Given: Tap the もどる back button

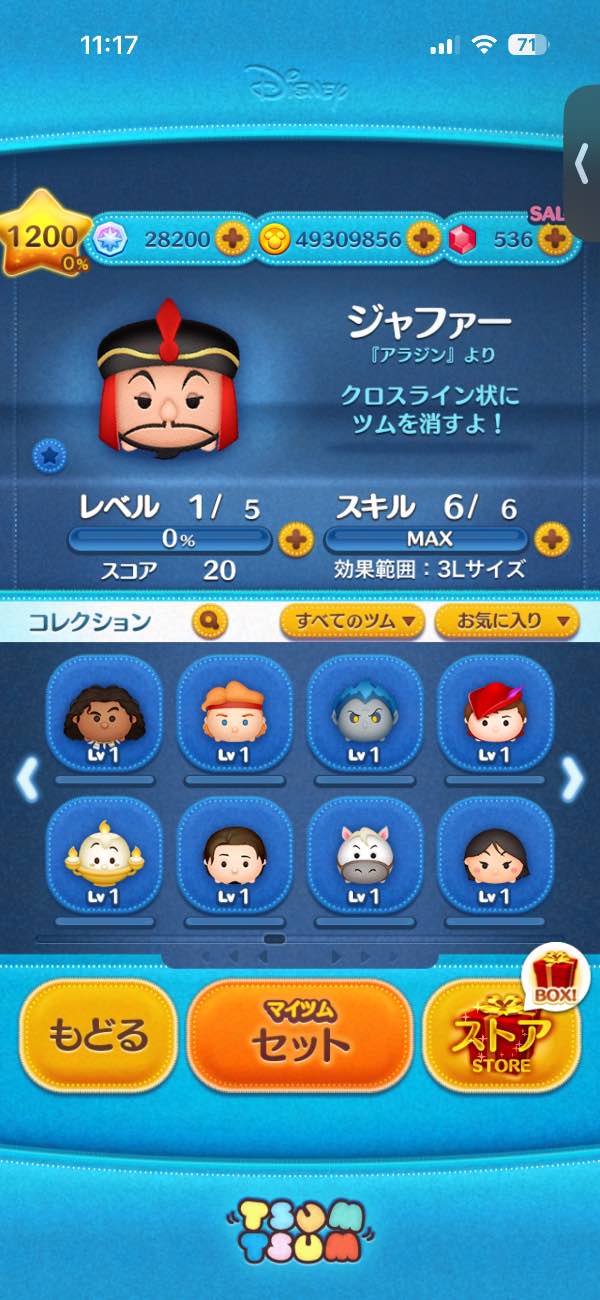Looking at the screenshot, I should pos(98,1034).
